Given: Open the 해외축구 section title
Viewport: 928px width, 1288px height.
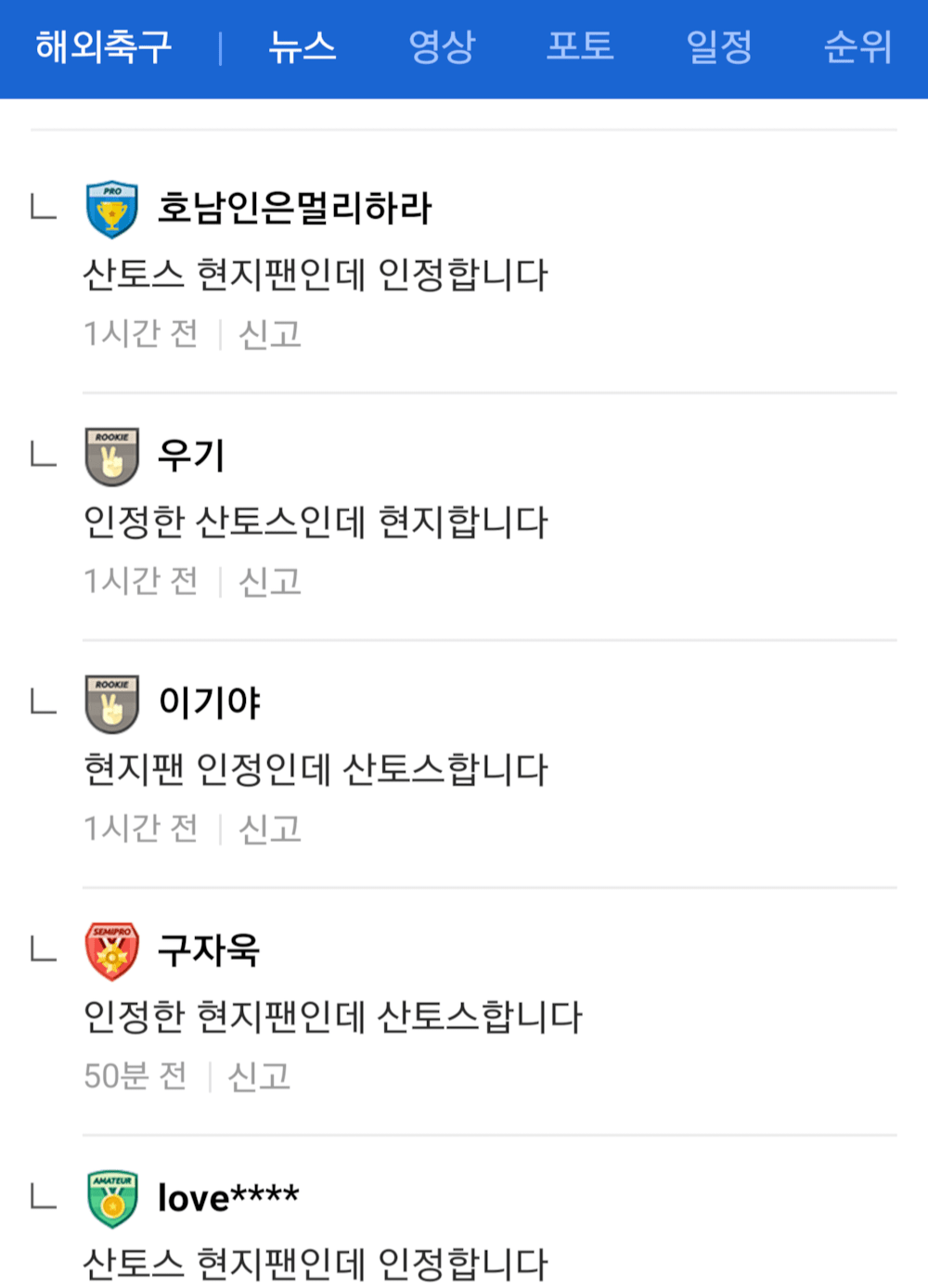Looking at the screenshot, I should 103,46.
